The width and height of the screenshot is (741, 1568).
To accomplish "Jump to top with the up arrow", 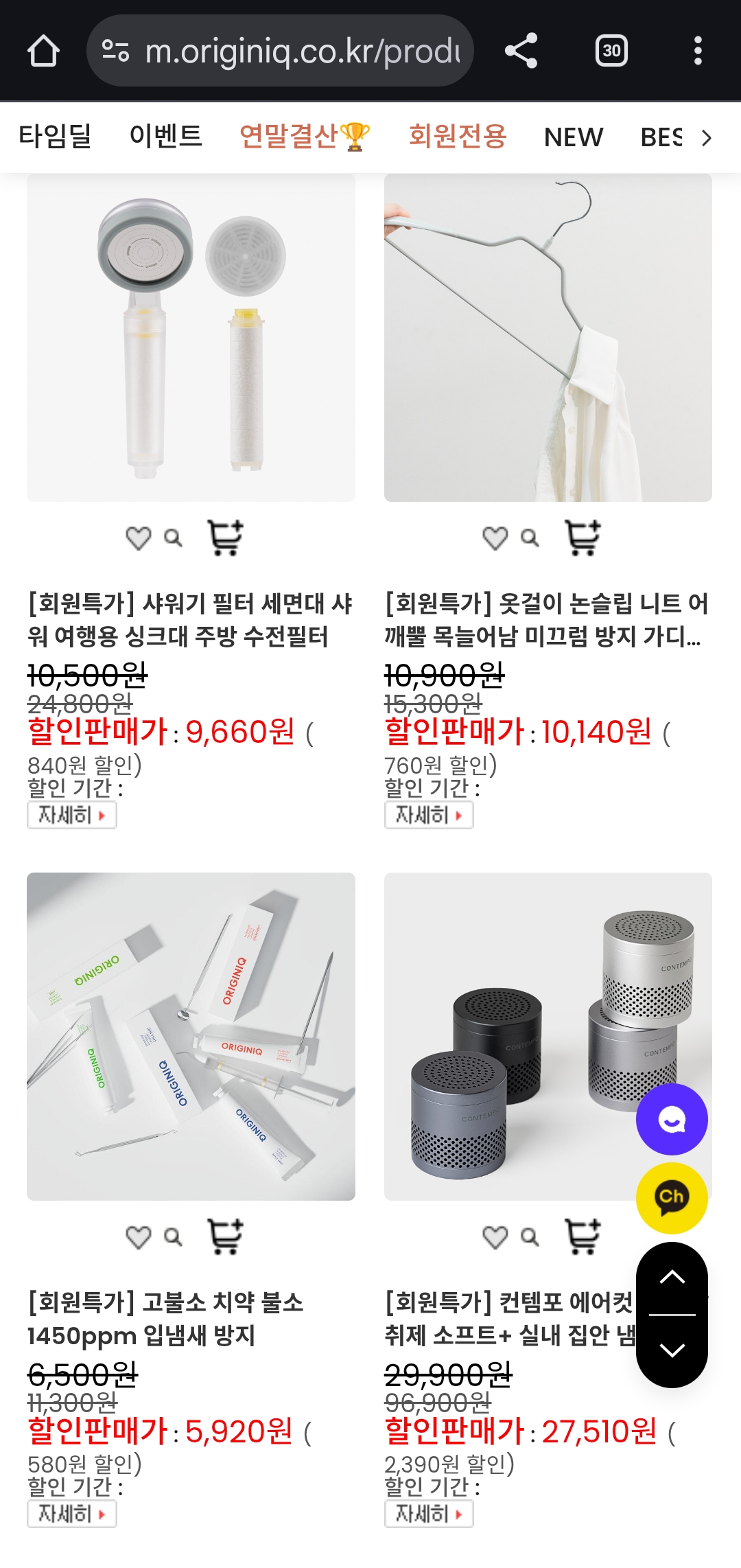I will tap(672, 1278).
